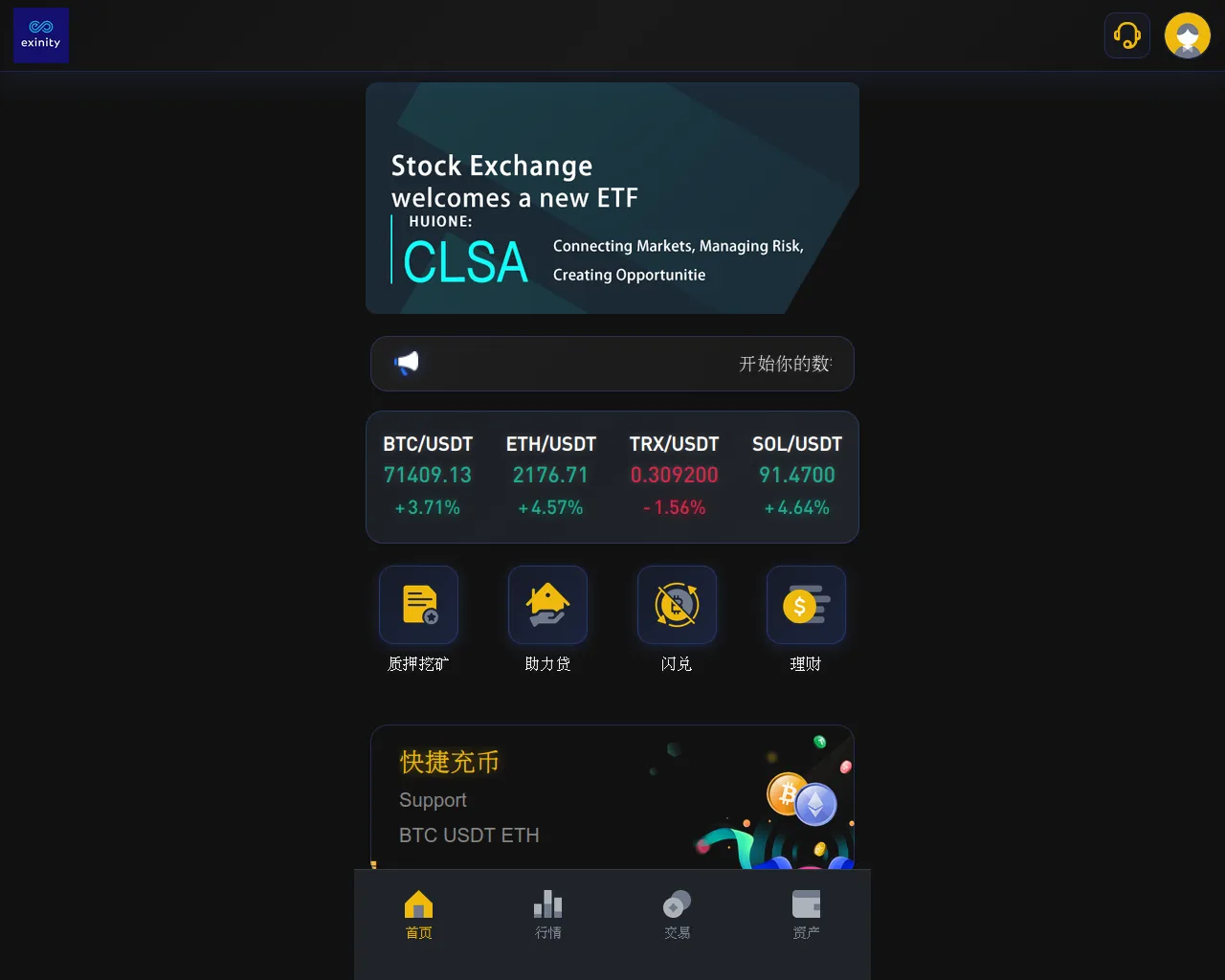The width and height of the screenshot is (1225, 980).
Task: Switch to the 行情 markets tab
Action: click(547, 915)
